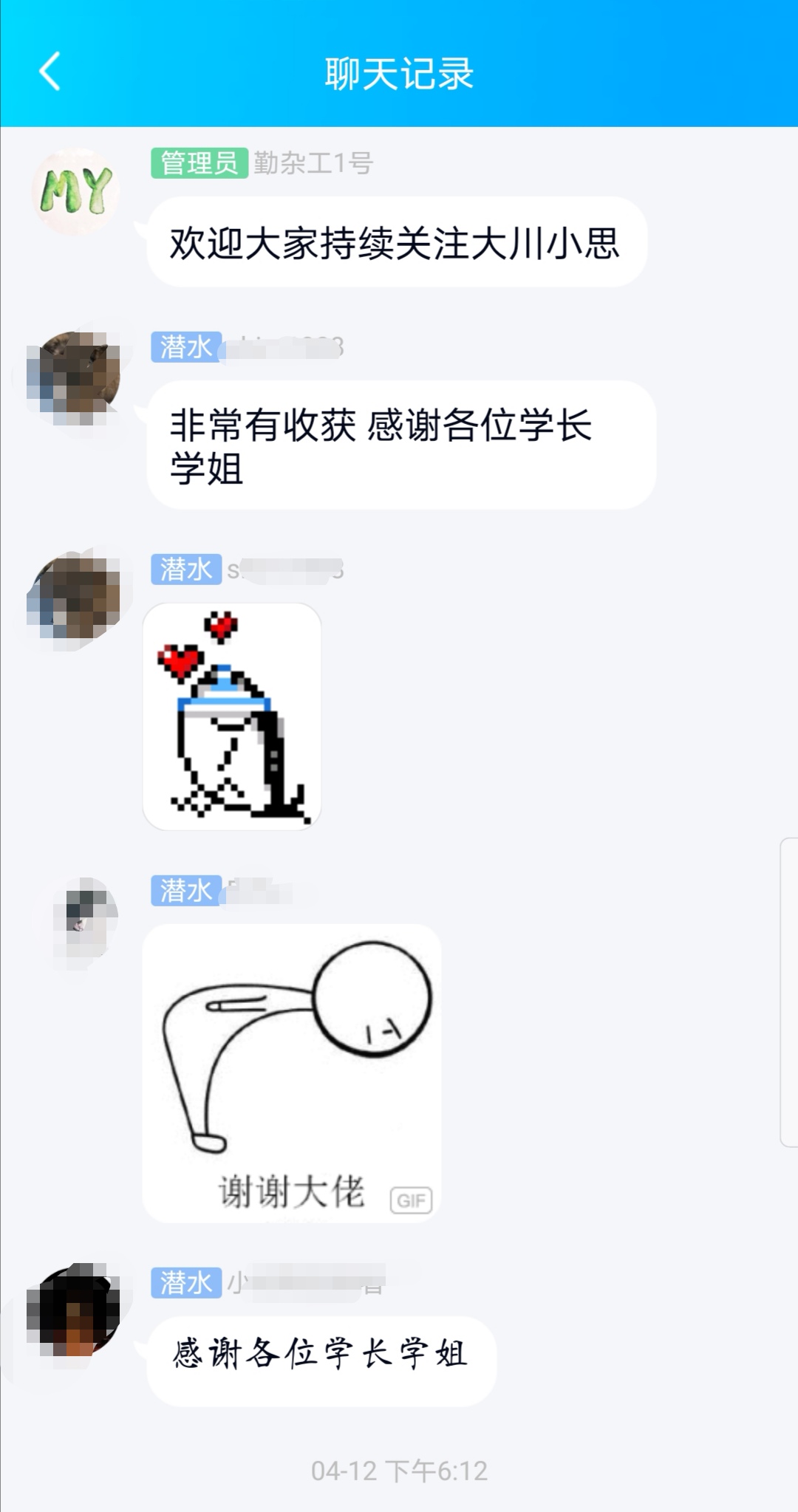
Task: Go back from the chat record screen
Action: point(50,72)
